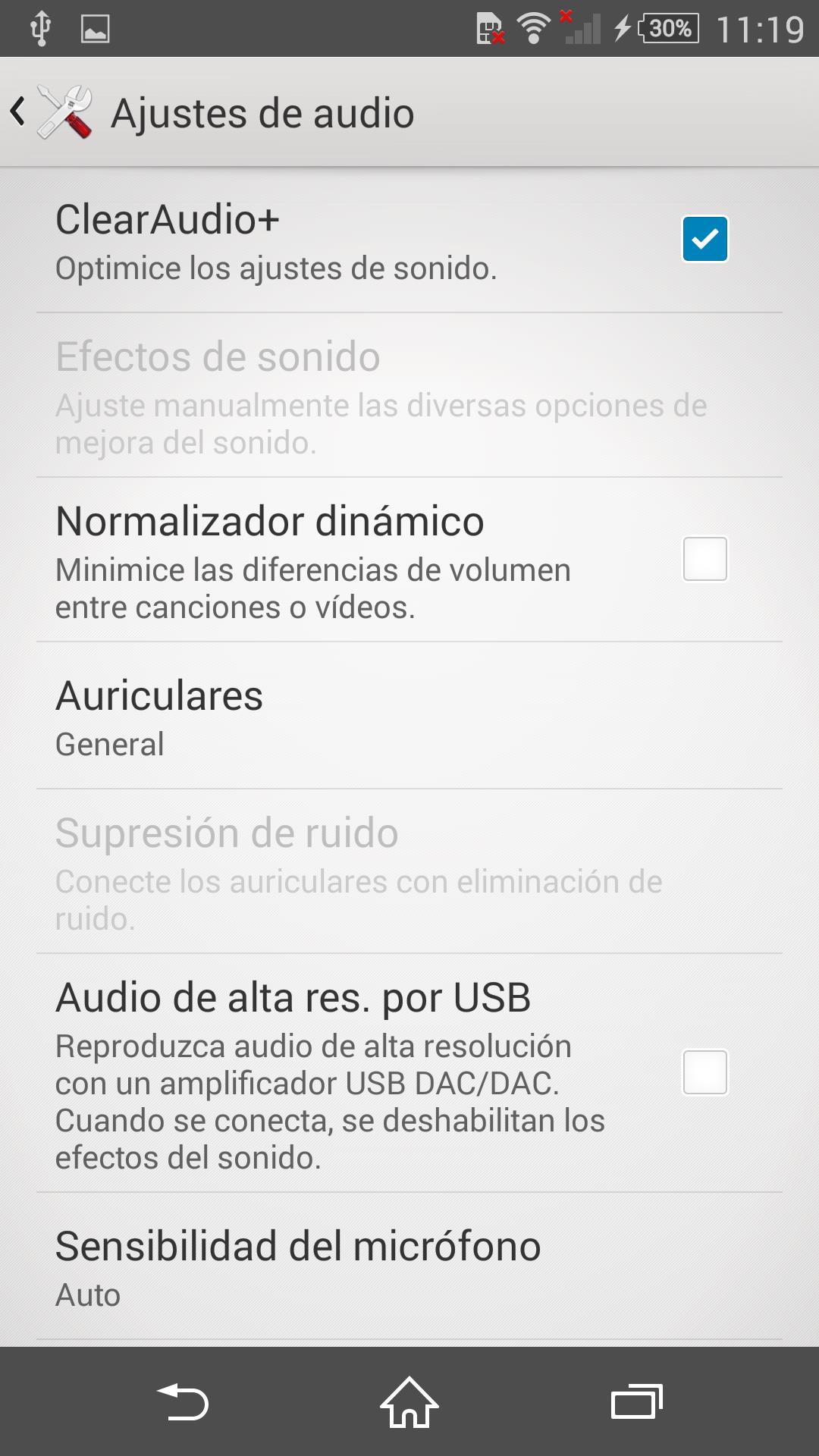
Task: Tap the system home button
Action: pos(409,1401)
